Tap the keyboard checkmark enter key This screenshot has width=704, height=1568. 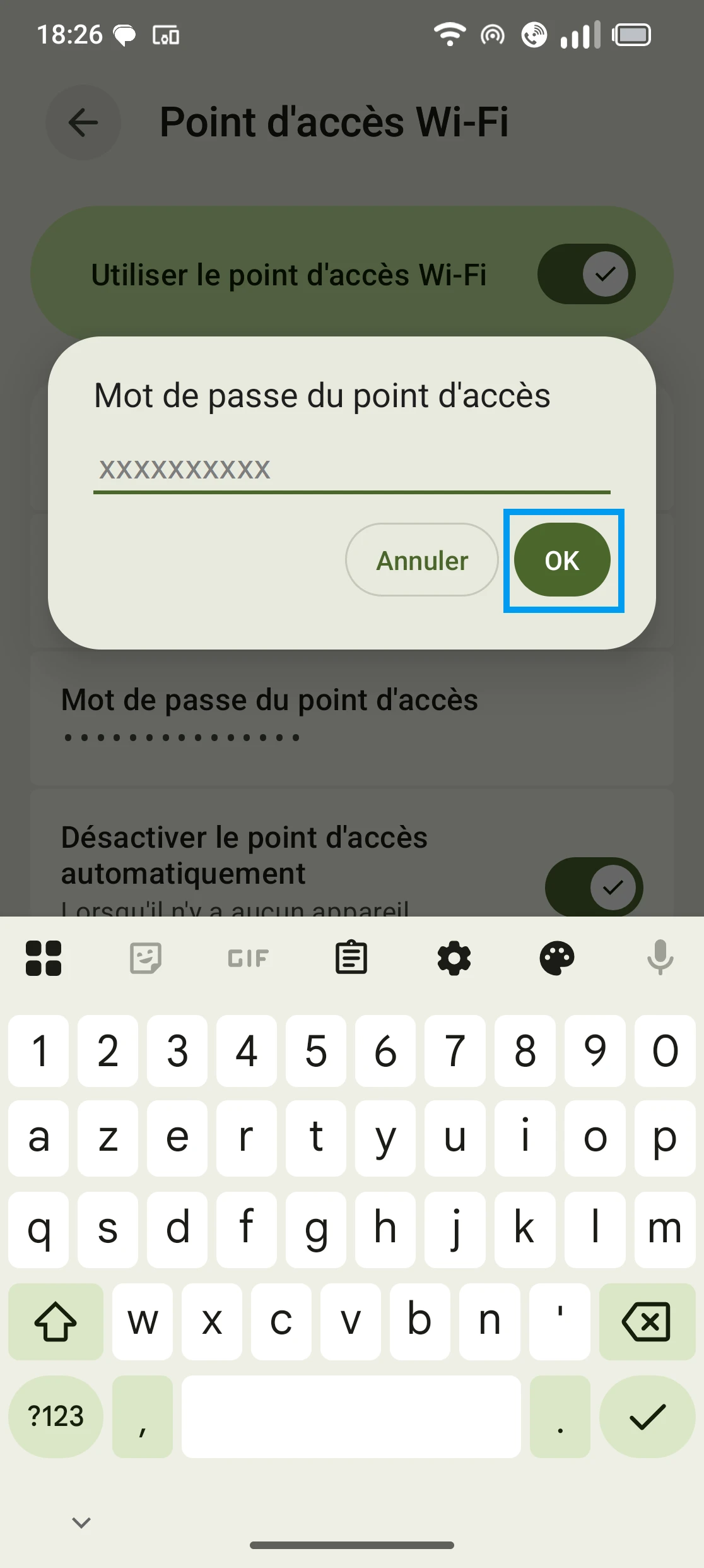pyautogui.click(x=647, y=1416)
